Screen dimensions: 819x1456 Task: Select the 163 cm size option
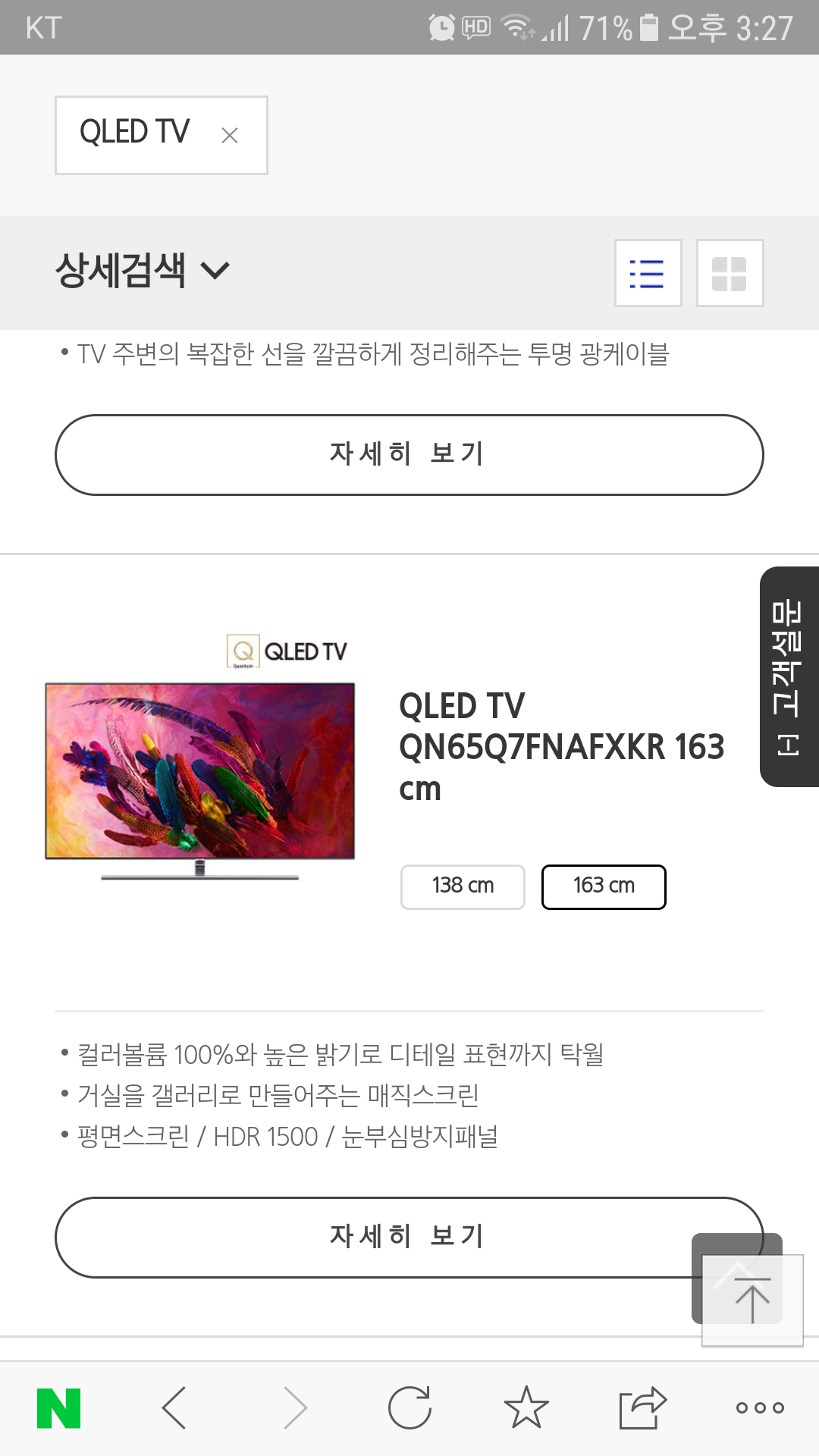[604, 886]
